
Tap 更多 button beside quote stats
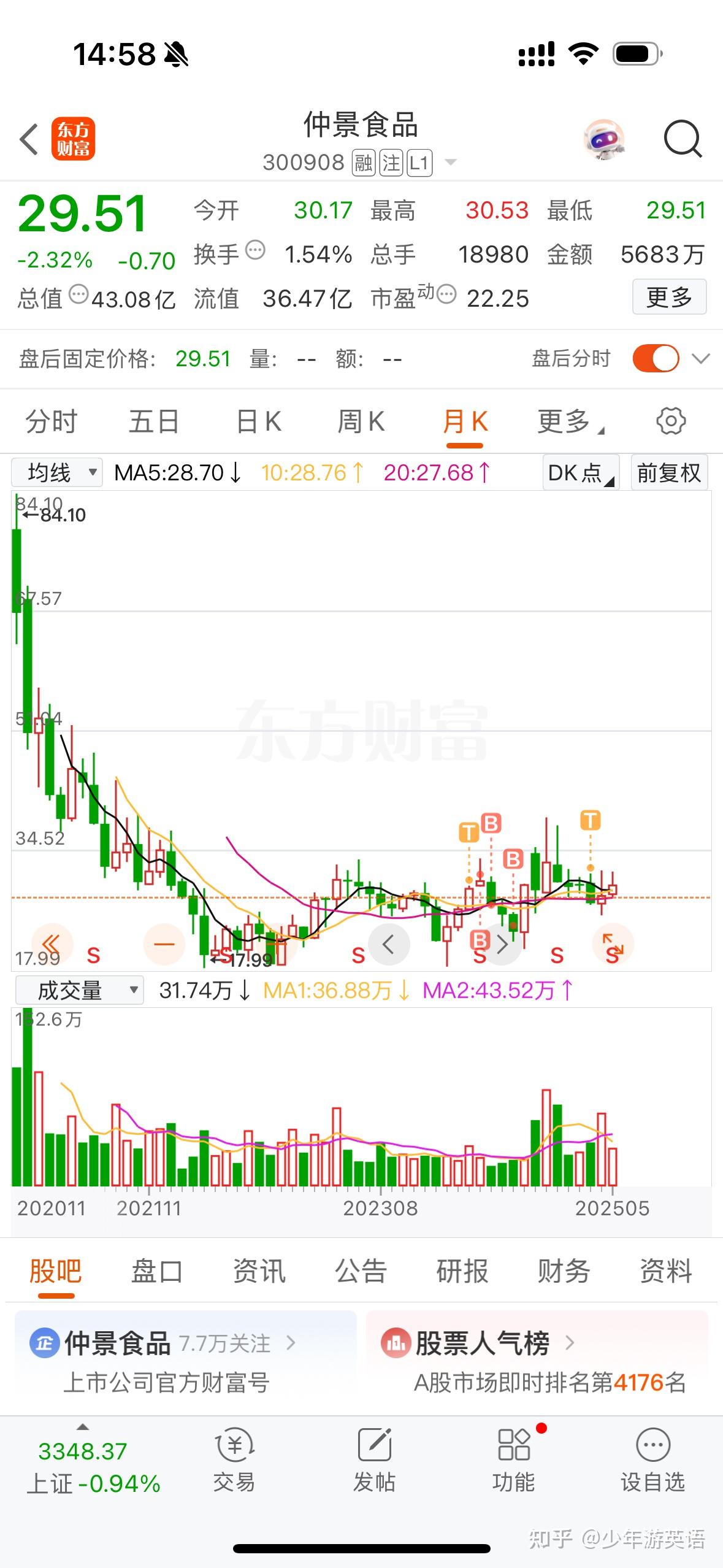[x=669, y=297]
